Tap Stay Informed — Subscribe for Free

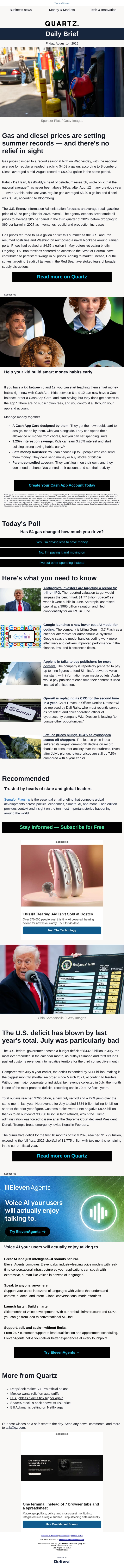click(62, 827)
